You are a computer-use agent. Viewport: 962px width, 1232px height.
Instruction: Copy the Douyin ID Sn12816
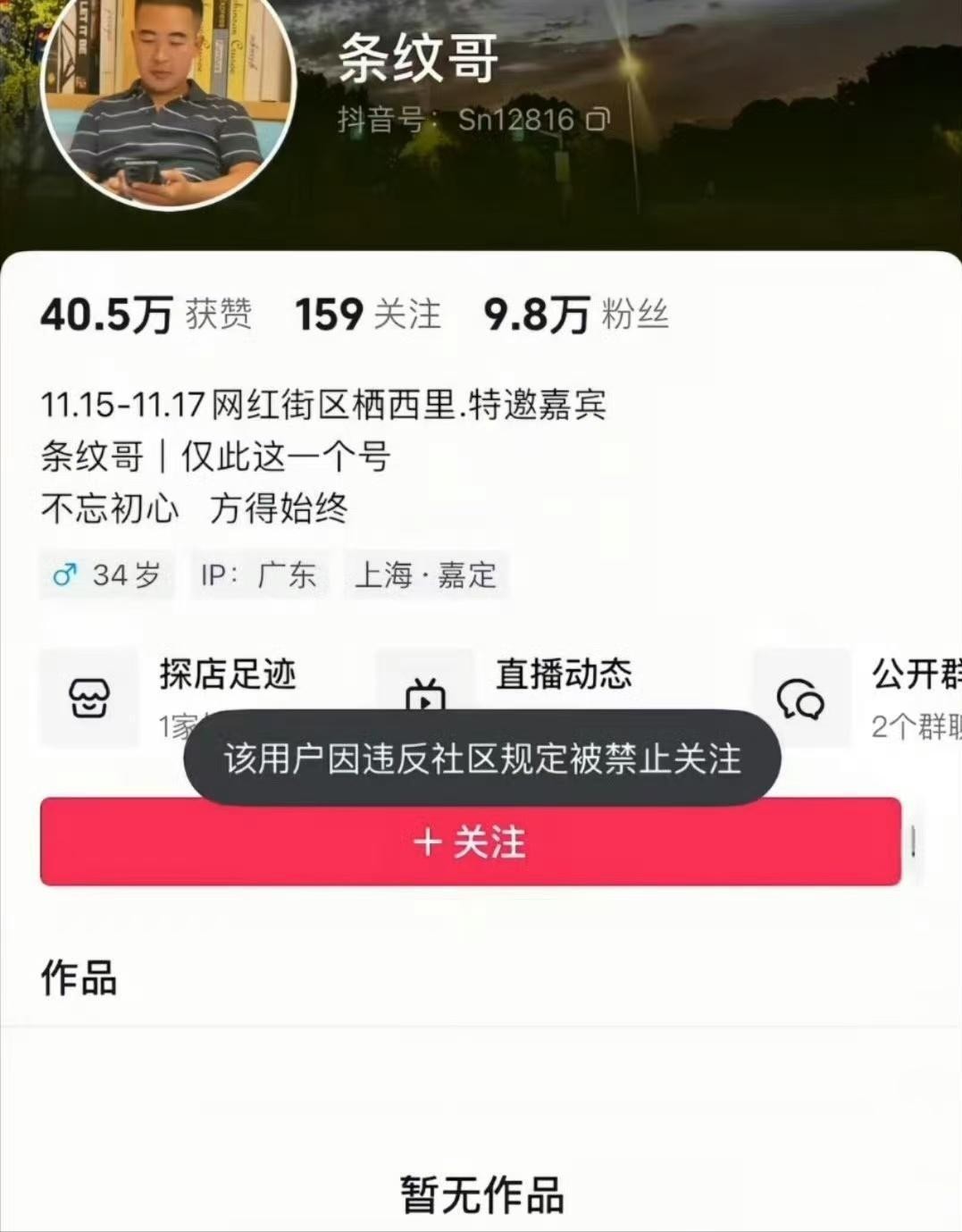(x=598, y=120)
